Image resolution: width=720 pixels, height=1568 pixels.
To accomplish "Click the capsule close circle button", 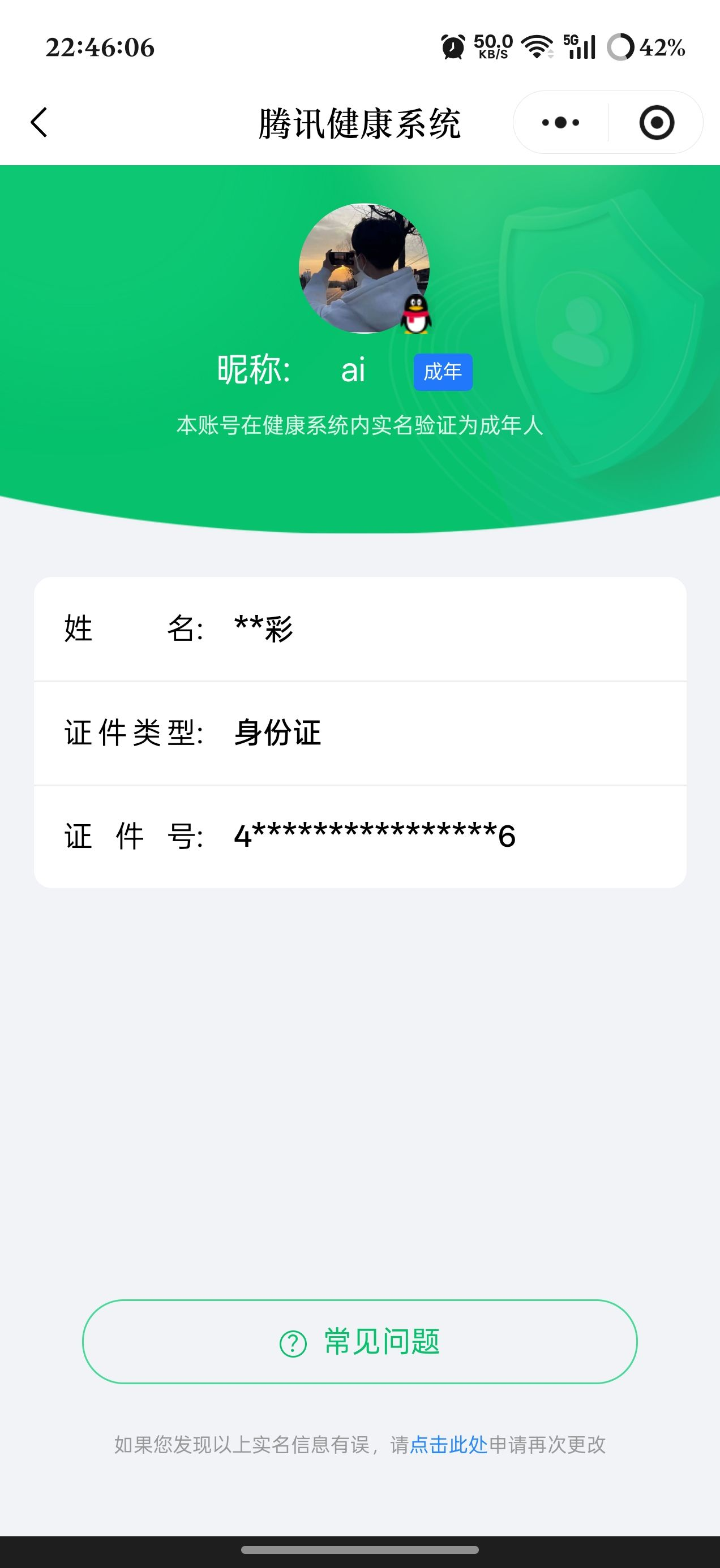I will pyautogui.click(x=657, y=122).
